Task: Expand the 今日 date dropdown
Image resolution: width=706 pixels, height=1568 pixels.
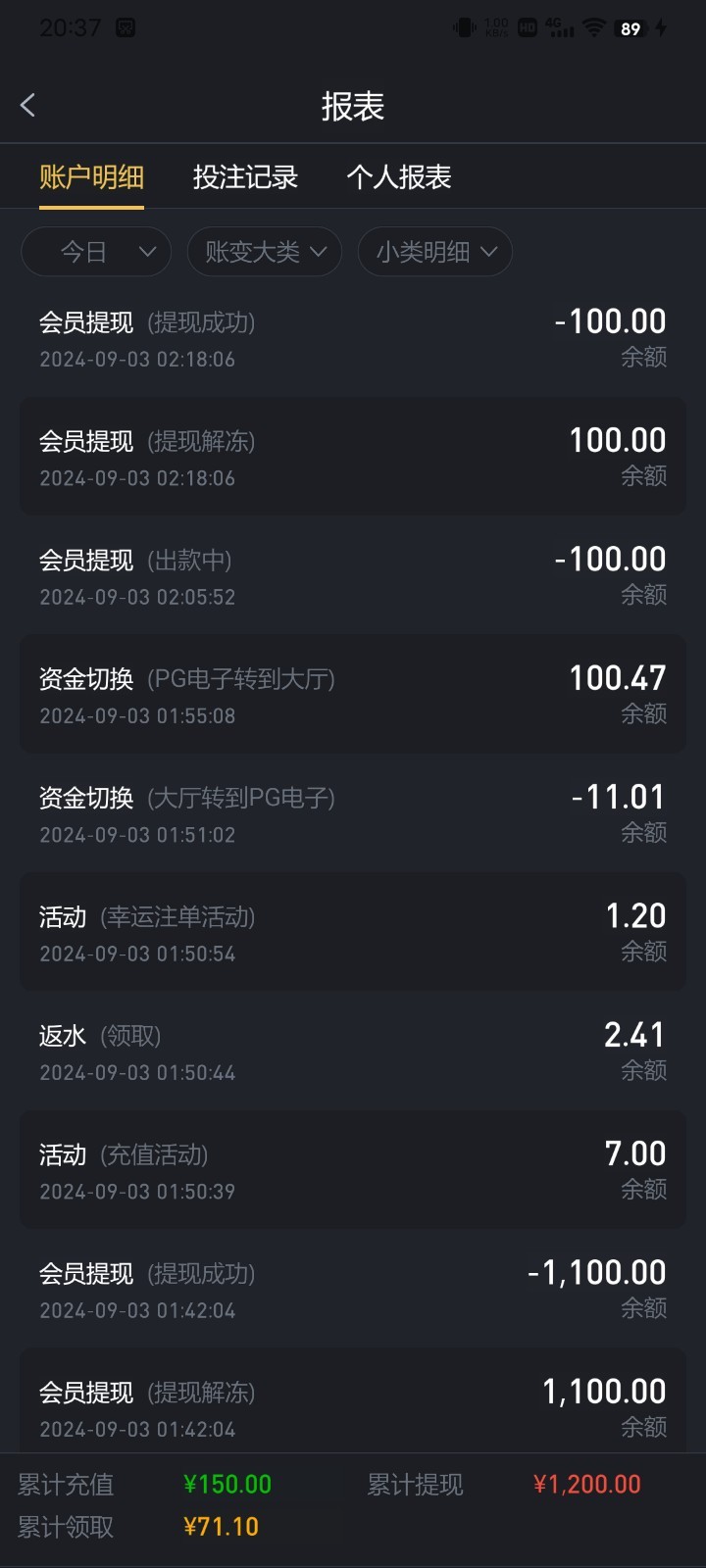Action: 96,252
